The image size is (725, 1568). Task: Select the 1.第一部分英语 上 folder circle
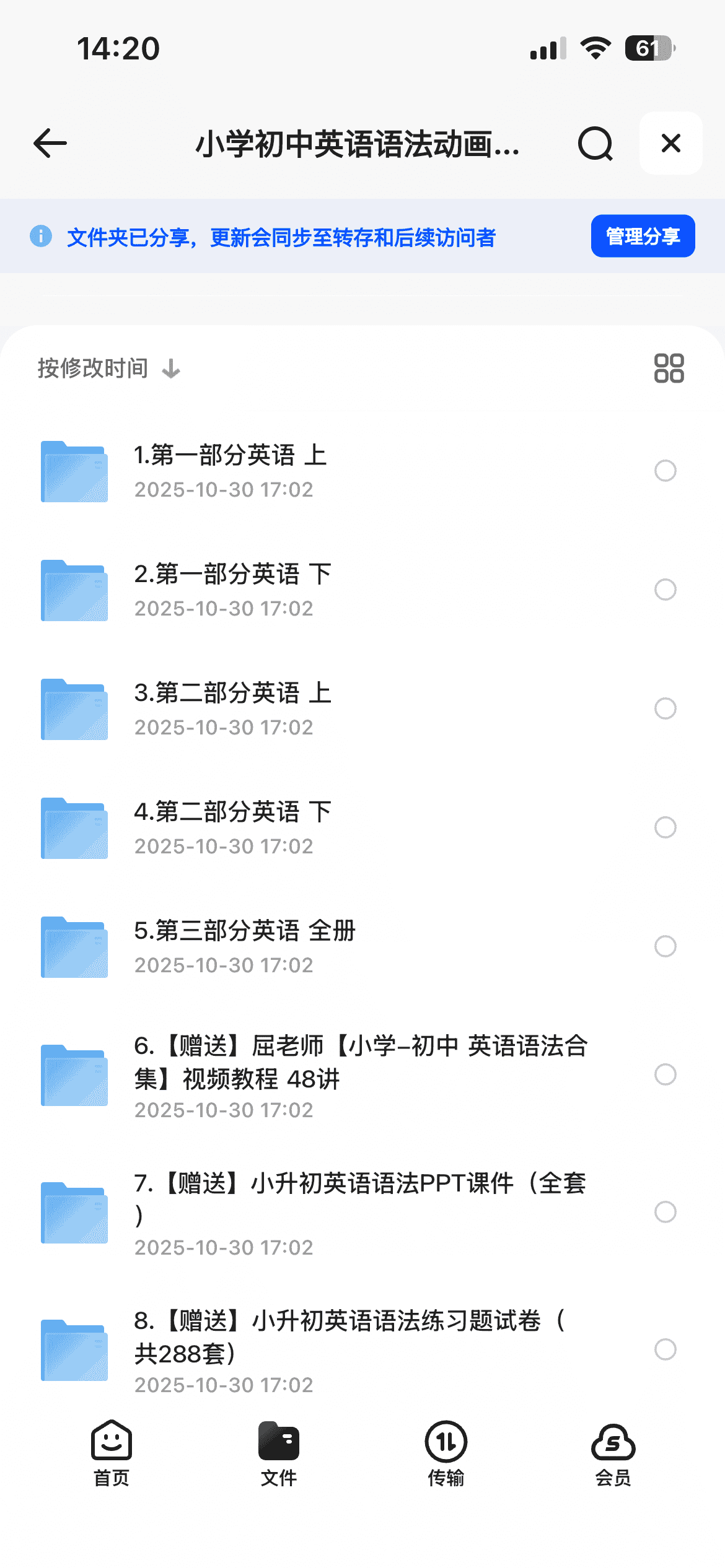pos(665,471)
